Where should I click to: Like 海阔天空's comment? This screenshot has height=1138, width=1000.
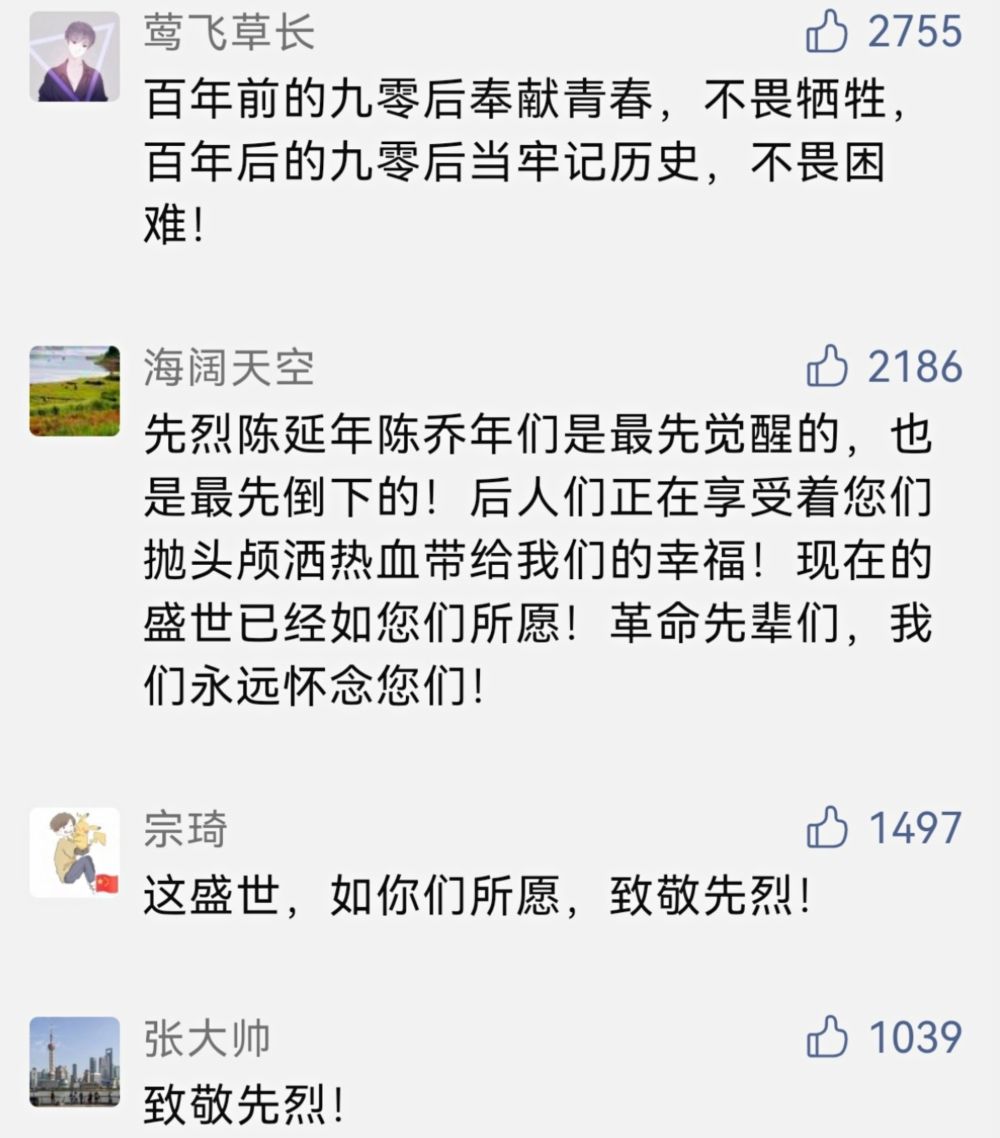point(827,367)
